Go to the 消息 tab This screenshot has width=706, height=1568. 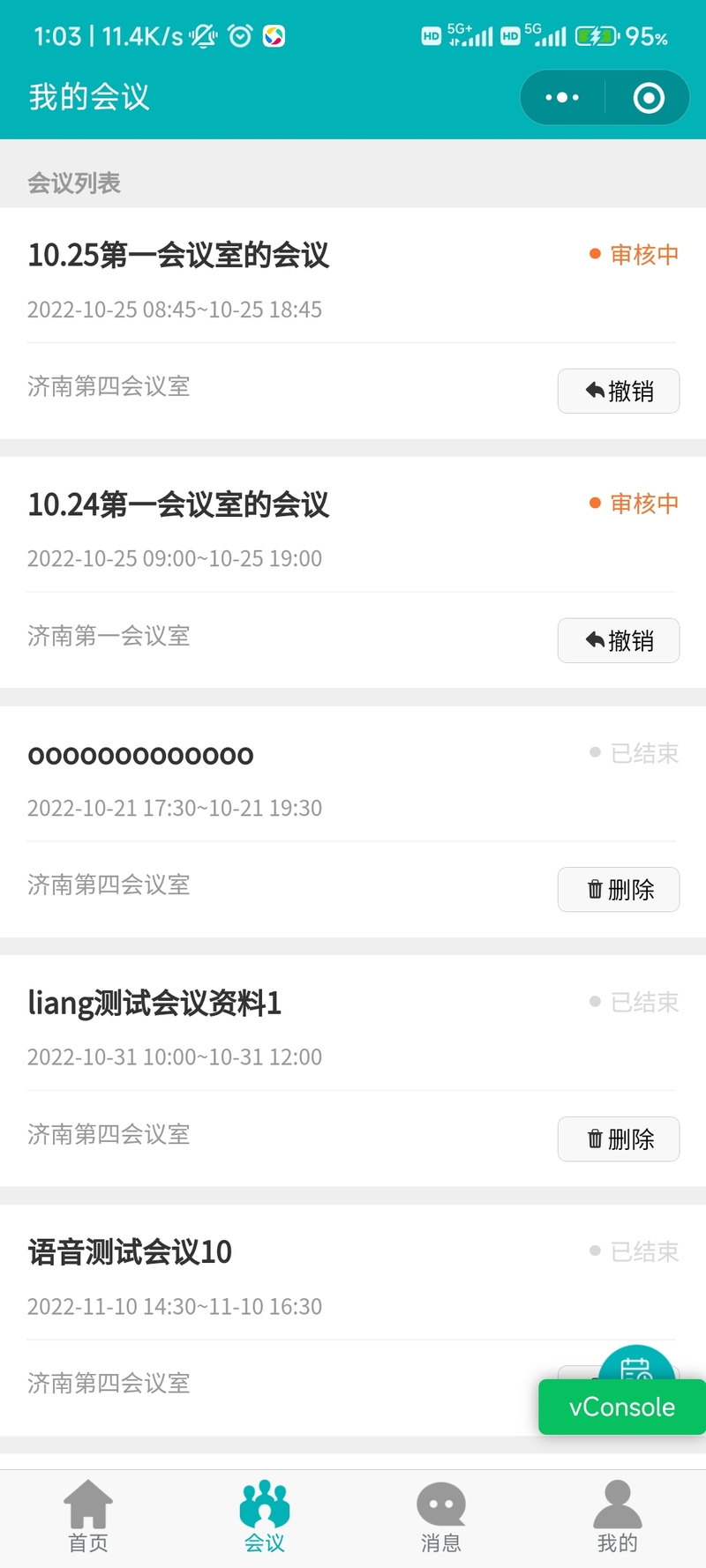[x=441, y=1517]
